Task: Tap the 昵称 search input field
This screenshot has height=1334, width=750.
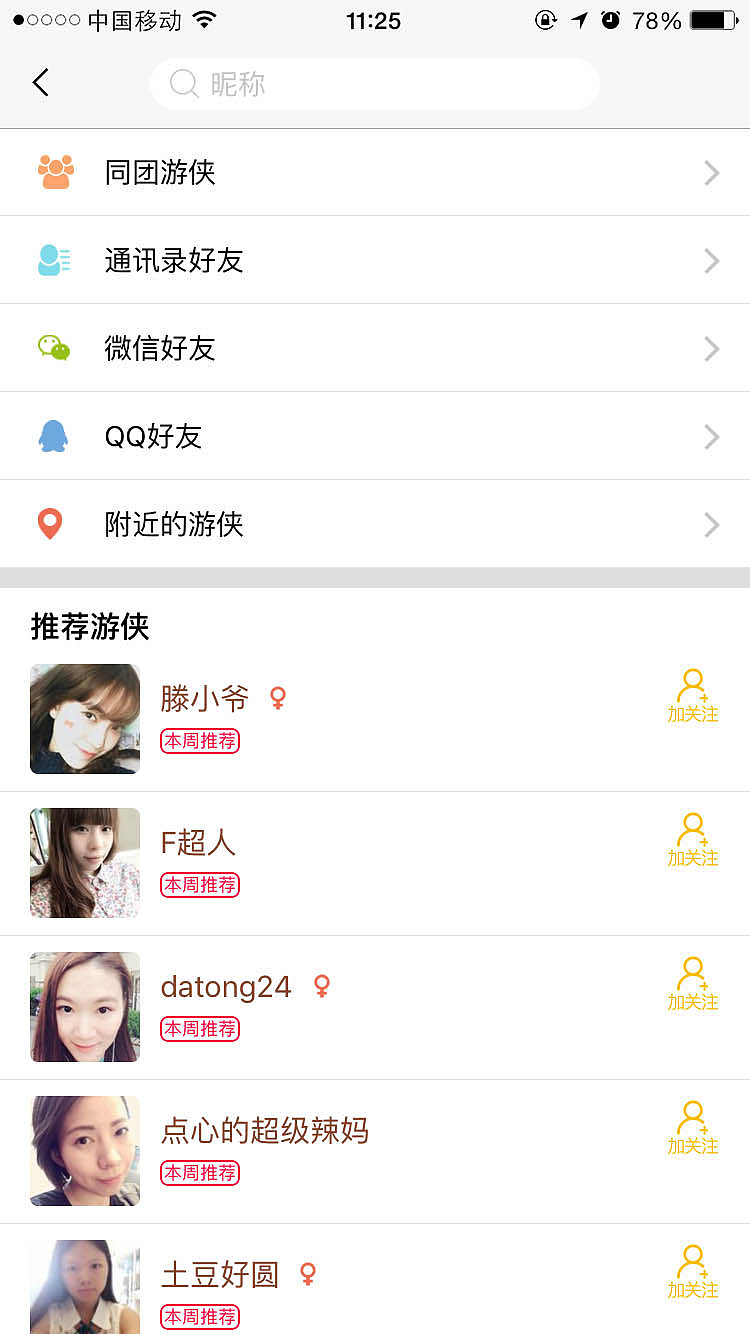Action: pos(375,84)
